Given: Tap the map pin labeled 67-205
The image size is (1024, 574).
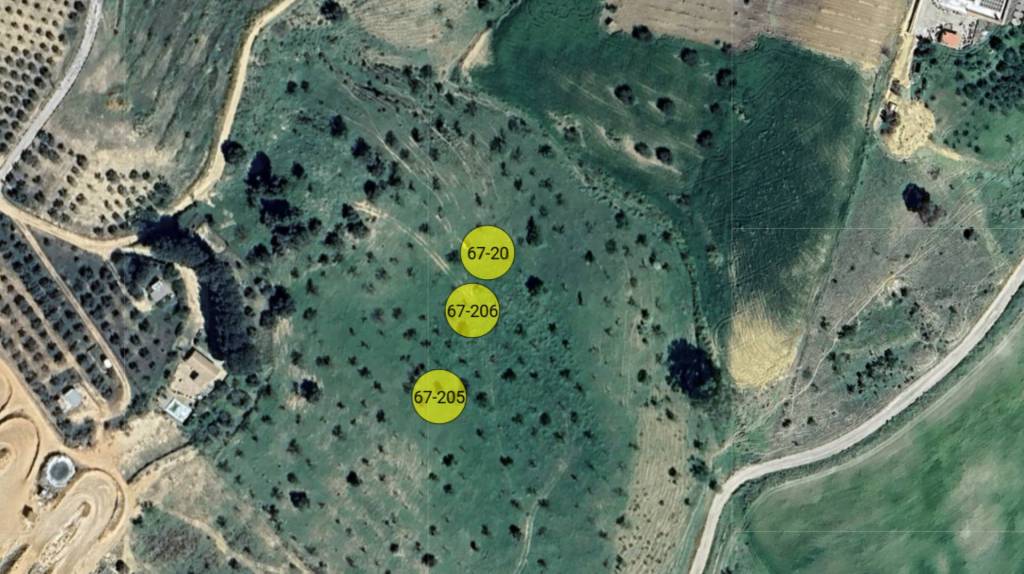Looking at the screenshot, I should (439, 397).
